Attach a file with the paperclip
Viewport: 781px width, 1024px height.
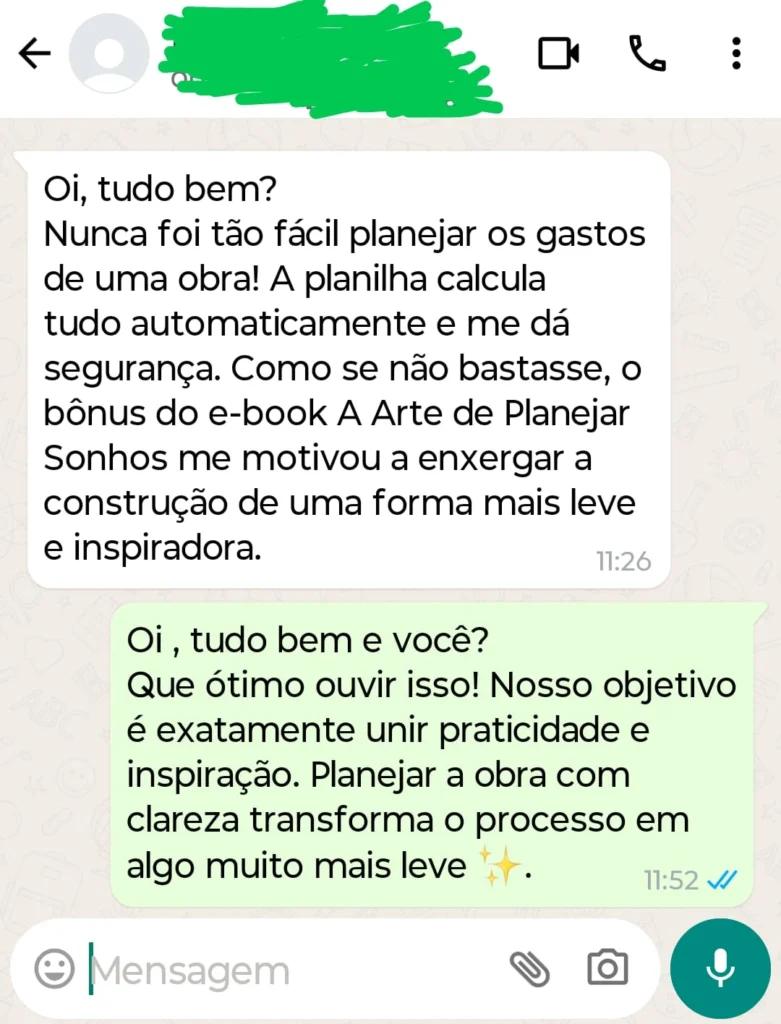point(530,968)
